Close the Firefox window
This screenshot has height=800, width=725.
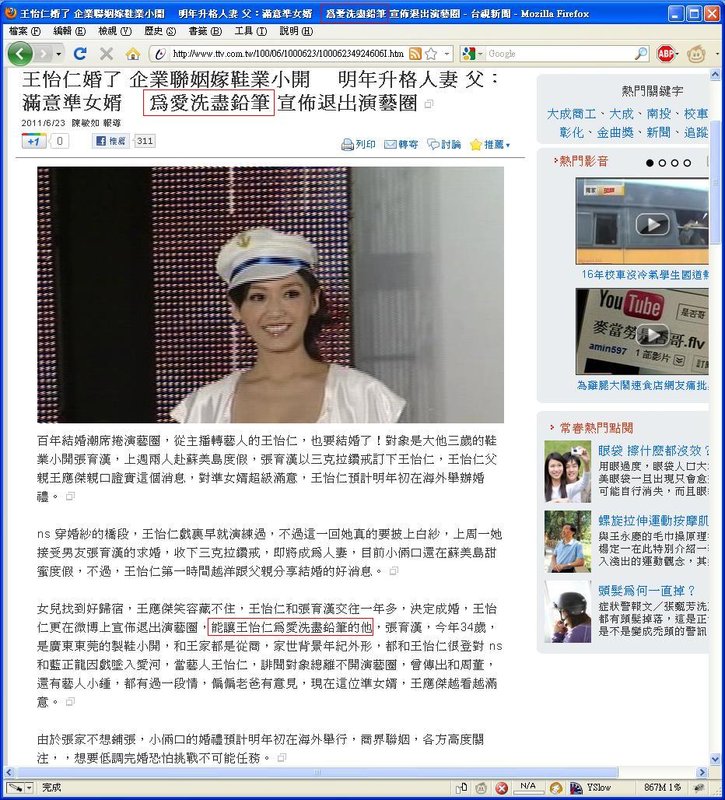pos(711,12)
